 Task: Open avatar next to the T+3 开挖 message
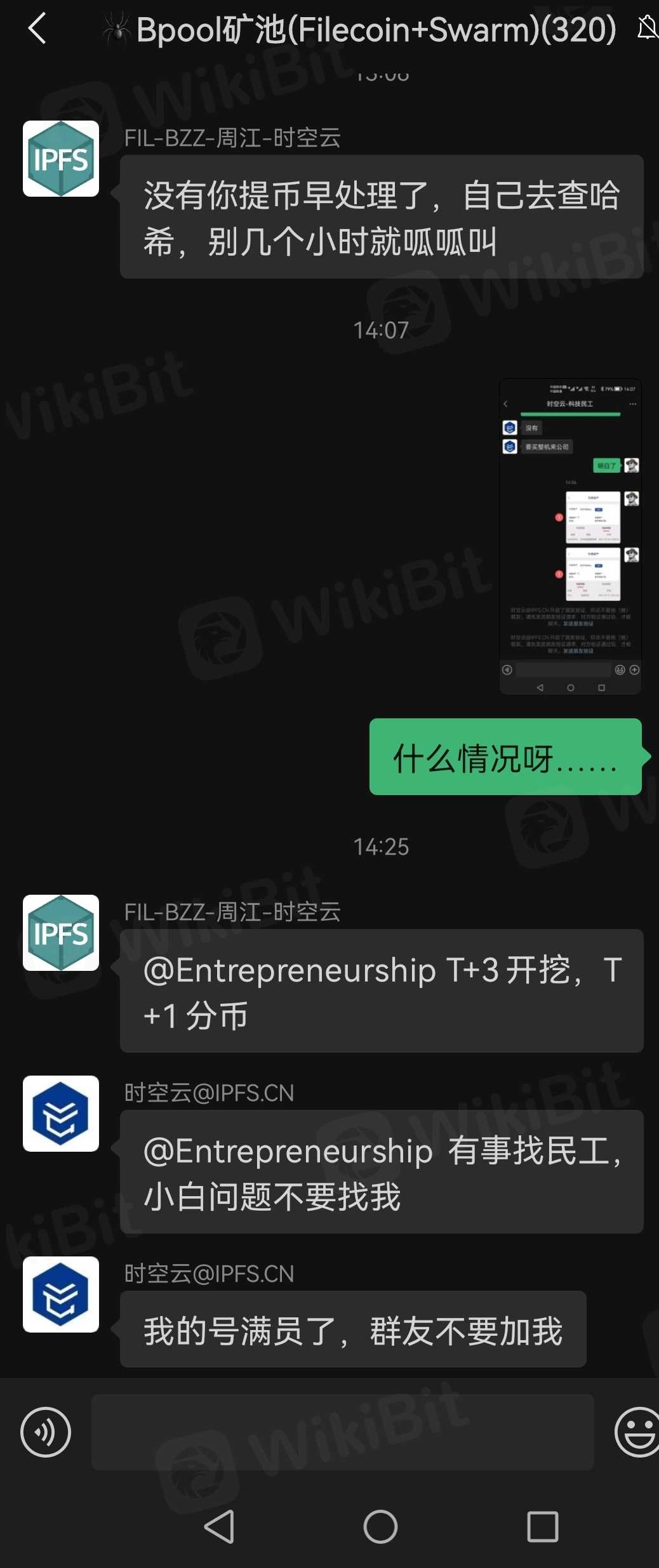[x=61, y=932]
